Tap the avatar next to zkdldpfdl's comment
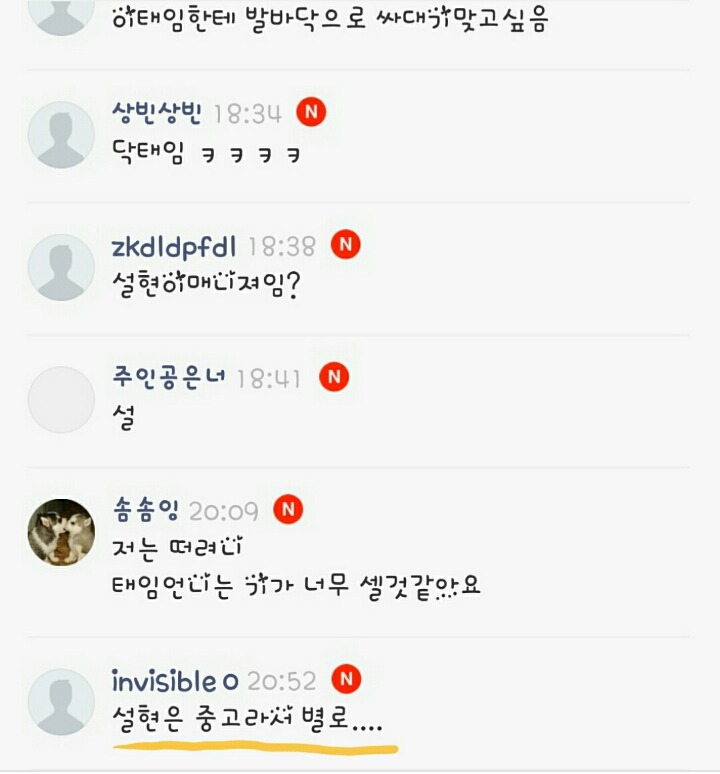720x774 pixels. pyautogui.click(x=61, y=267)
